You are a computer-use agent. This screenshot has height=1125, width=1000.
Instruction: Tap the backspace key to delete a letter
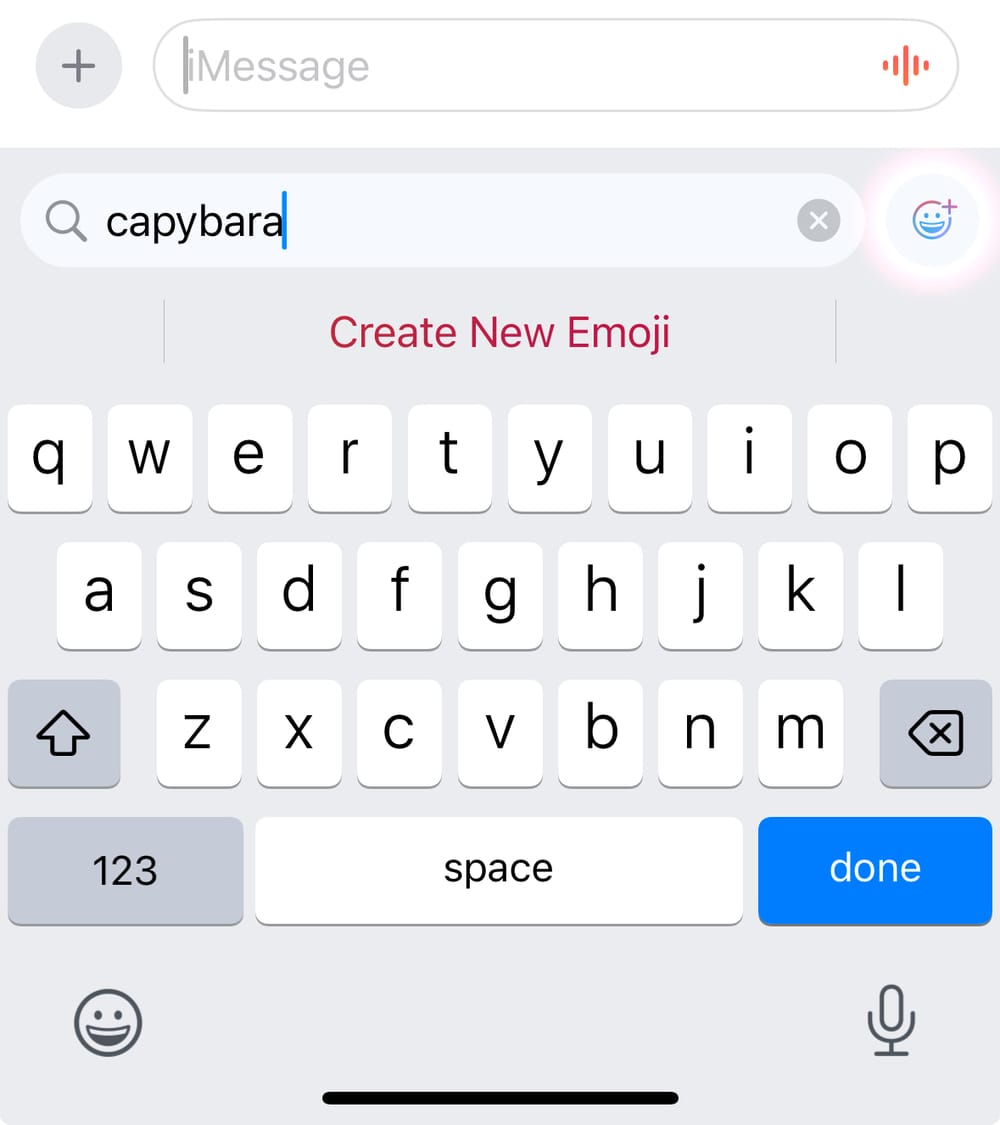(x=935, y=733)
